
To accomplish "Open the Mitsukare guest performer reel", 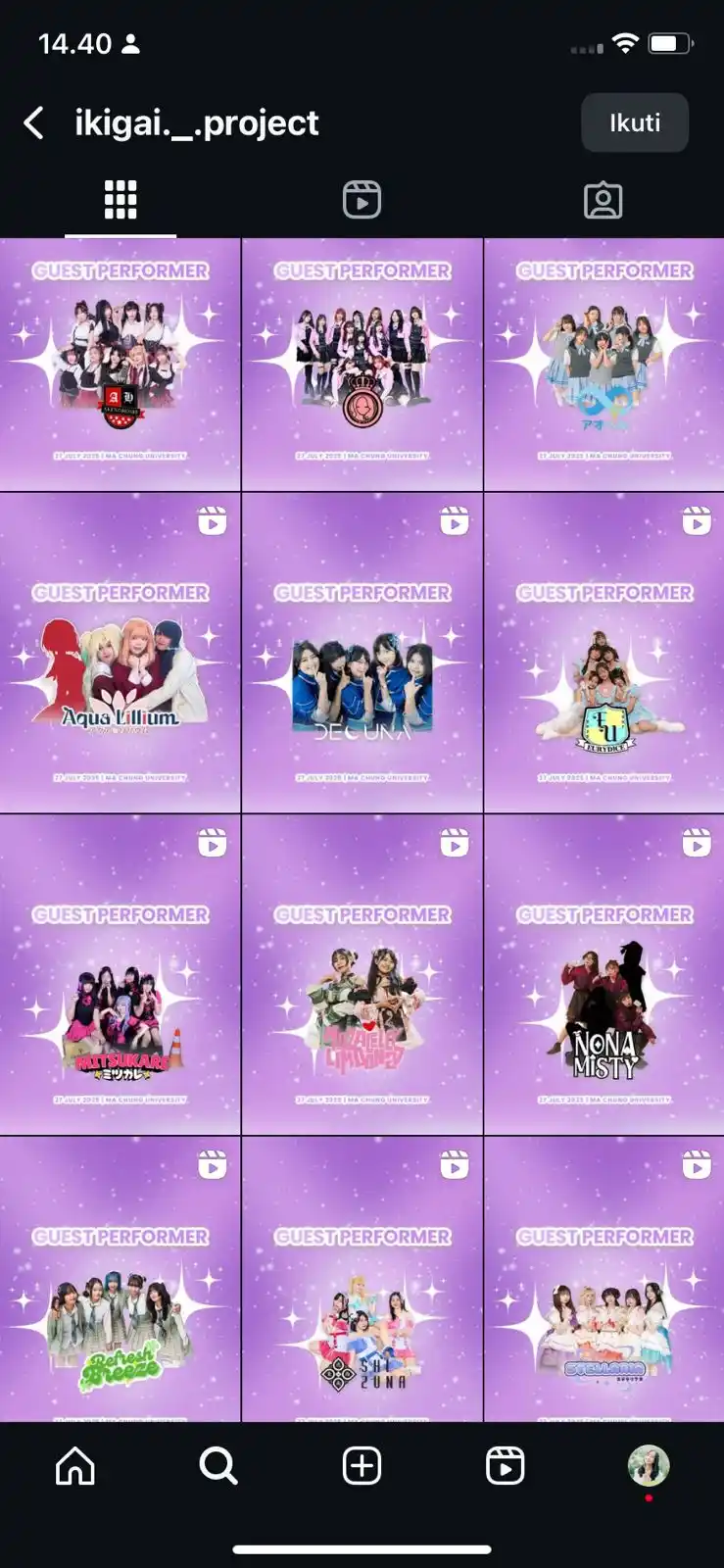I will (x=120, y=975).
